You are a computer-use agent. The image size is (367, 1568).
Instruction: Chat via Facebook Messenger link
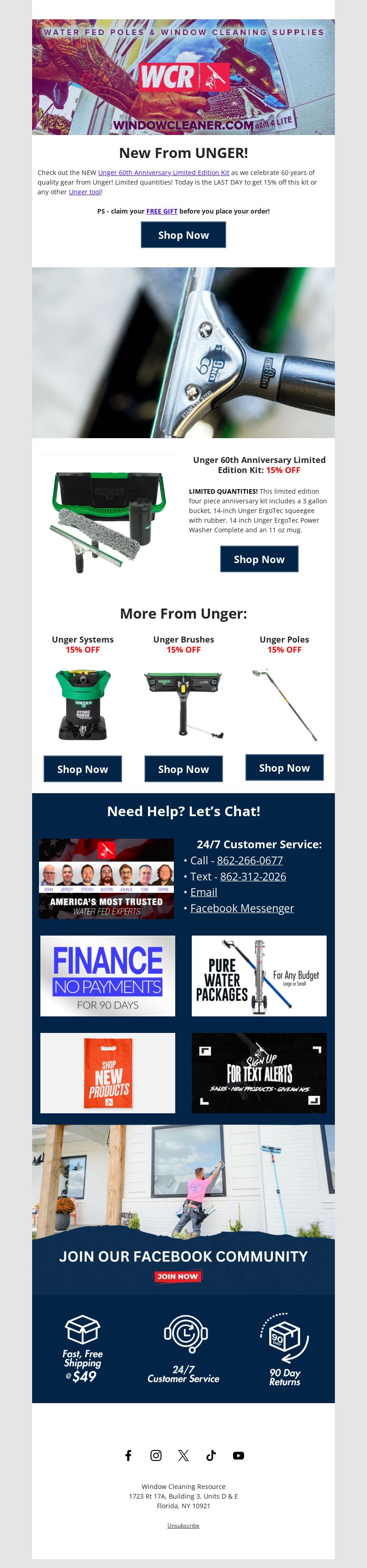[x=242, y=908]
